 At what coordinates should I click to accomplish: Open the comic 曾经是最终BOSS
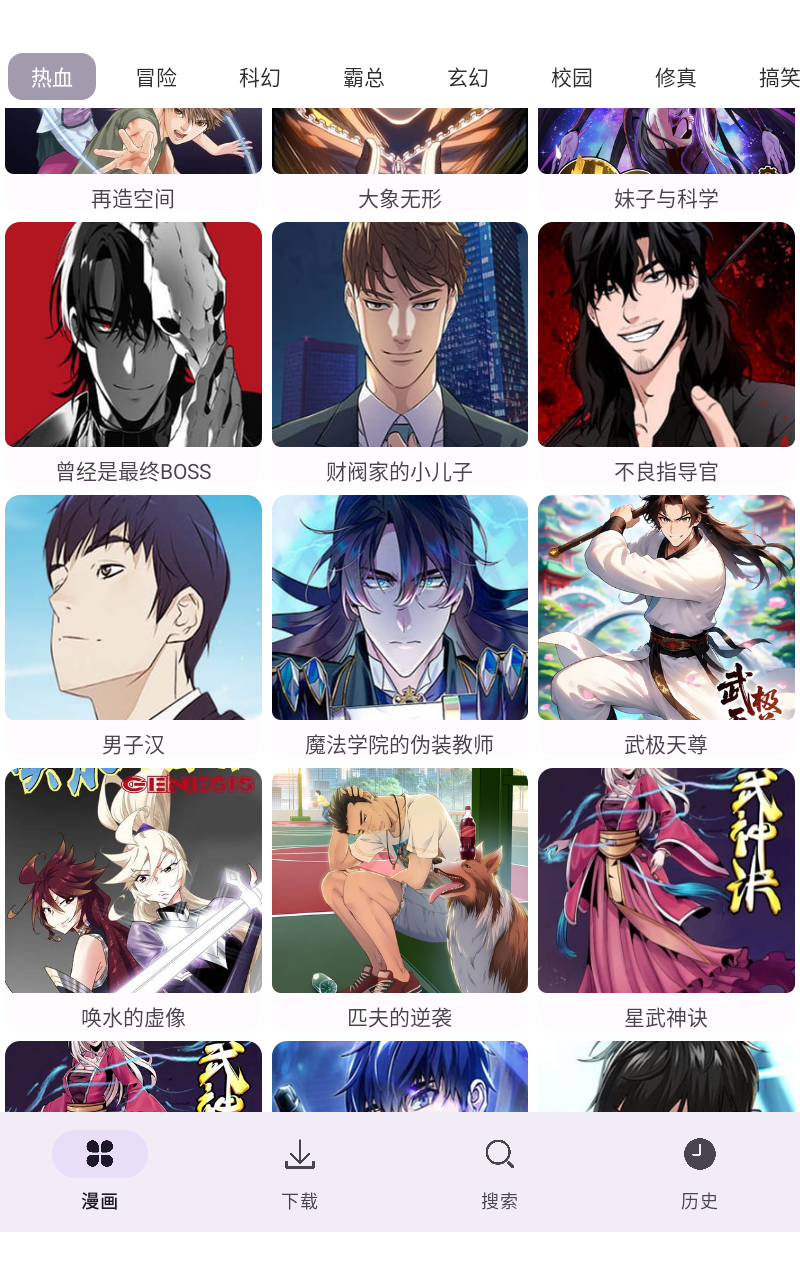pos(133,335)
